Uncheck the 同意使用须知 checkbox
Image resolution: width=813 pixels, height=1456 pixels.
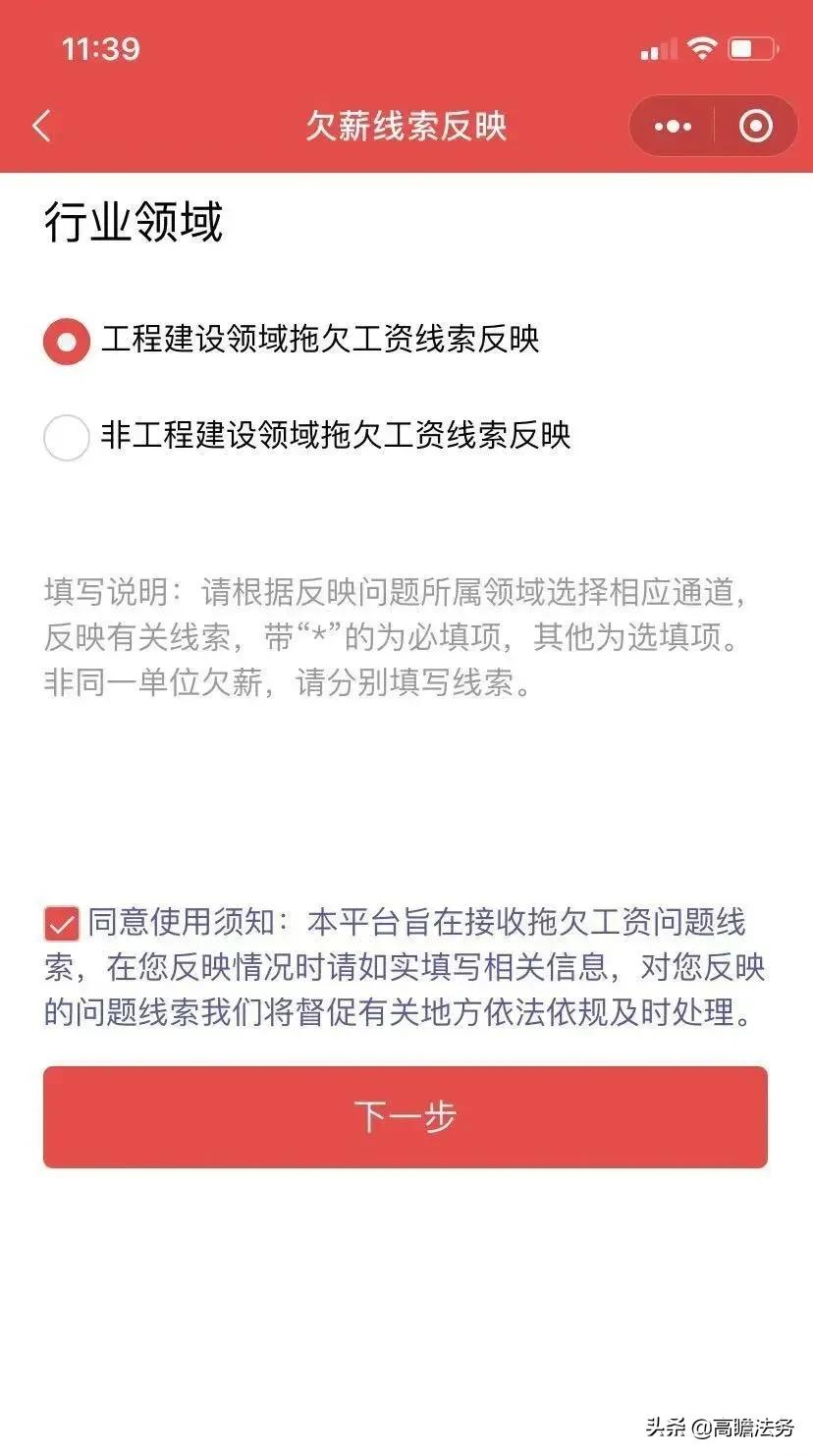(x=62, y=924)
